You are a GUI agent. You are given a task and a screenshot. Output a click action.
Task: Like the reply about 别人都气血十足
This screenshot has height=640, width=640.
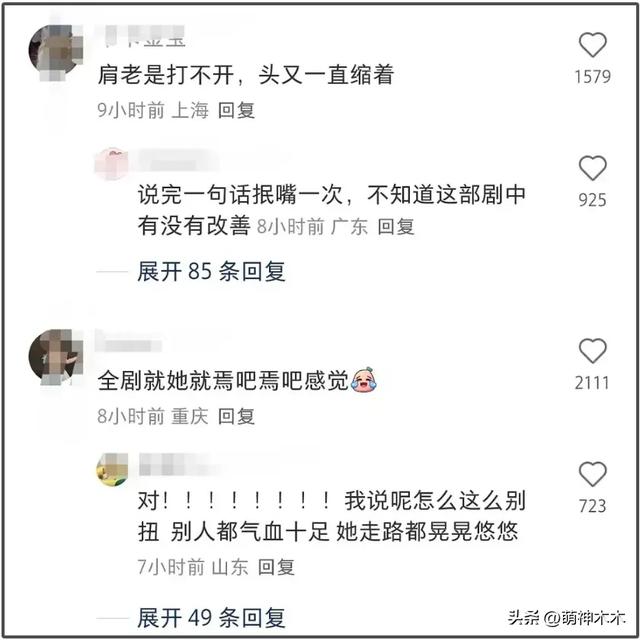593,474
